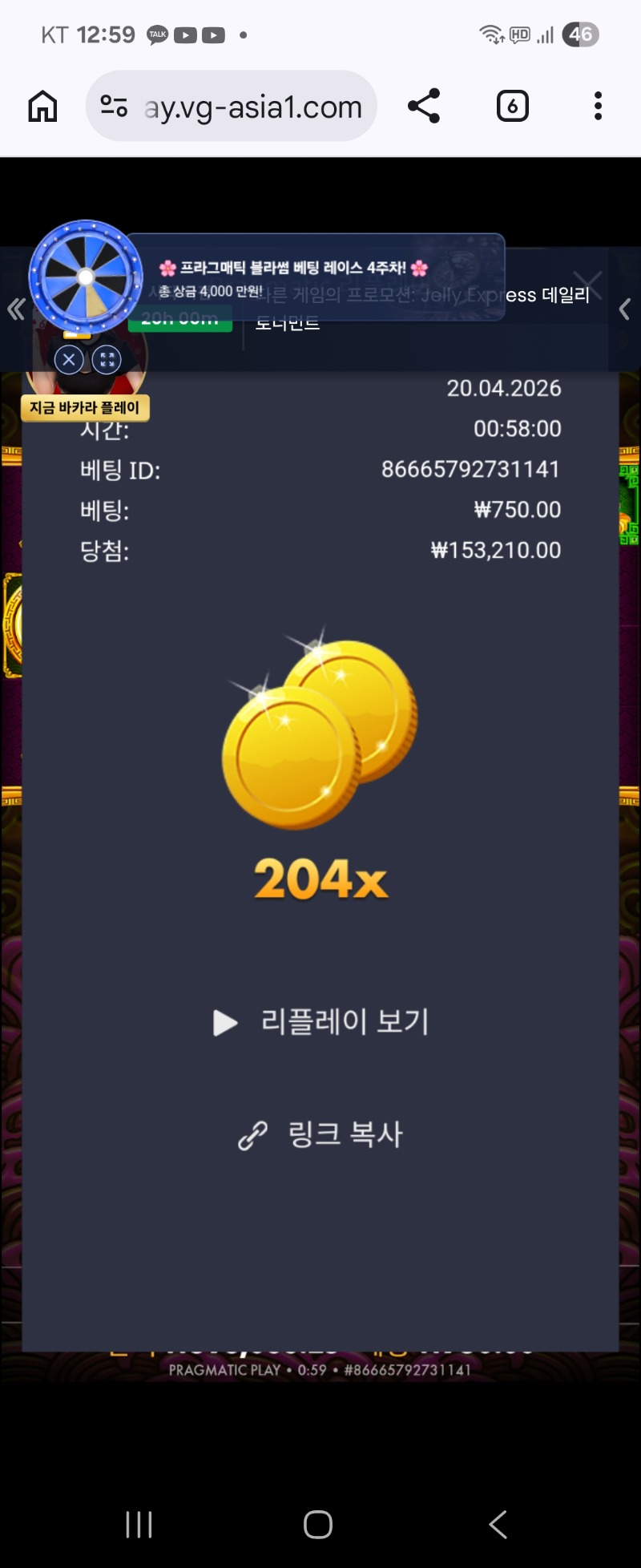The image size is (641, 1568).
Task: Tap the 지금 바카라 플레이 button
Action: point(85,407)
